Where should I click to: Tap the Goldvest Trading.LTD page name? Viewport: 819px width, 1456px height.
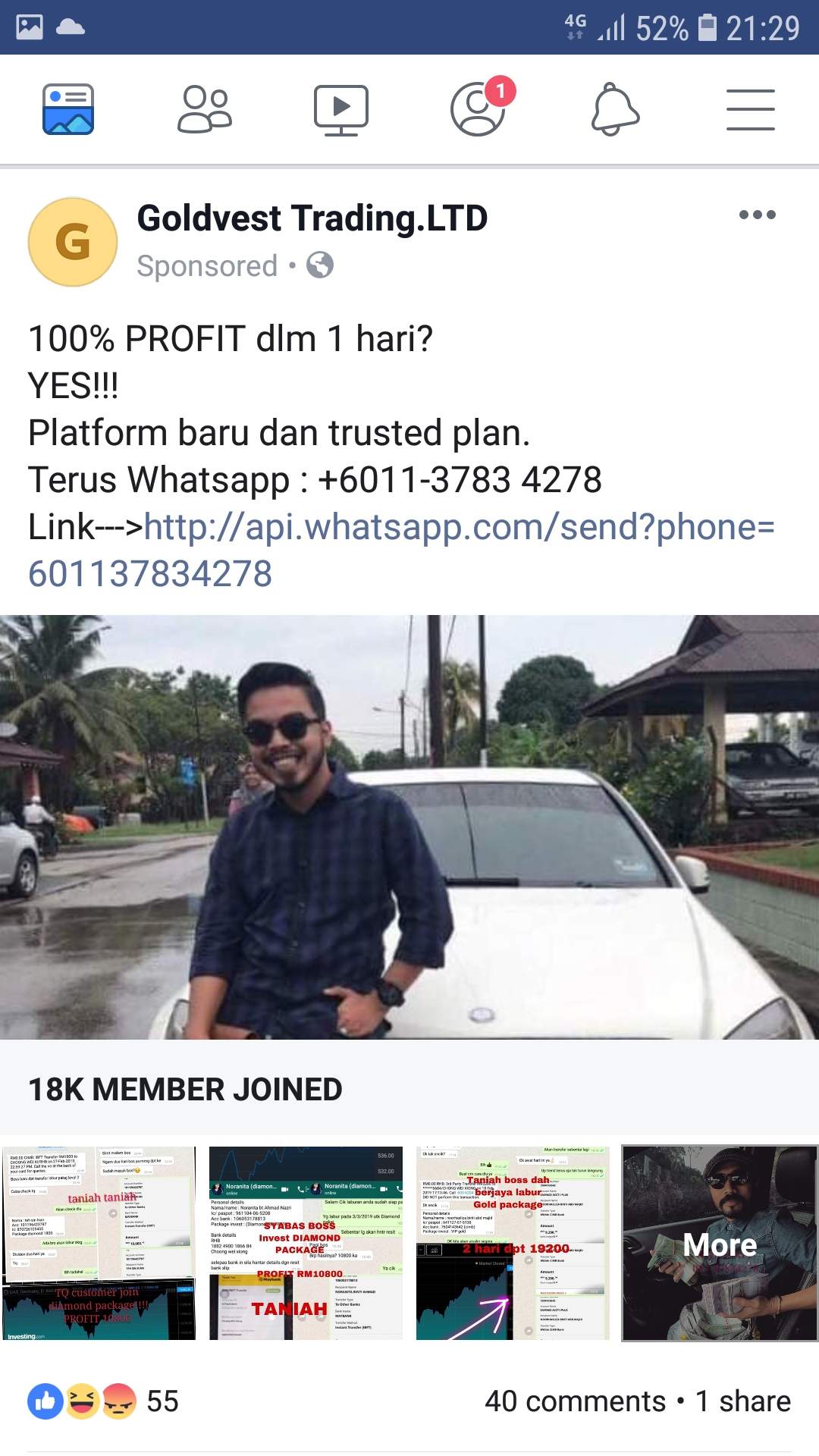coord(312,218)
